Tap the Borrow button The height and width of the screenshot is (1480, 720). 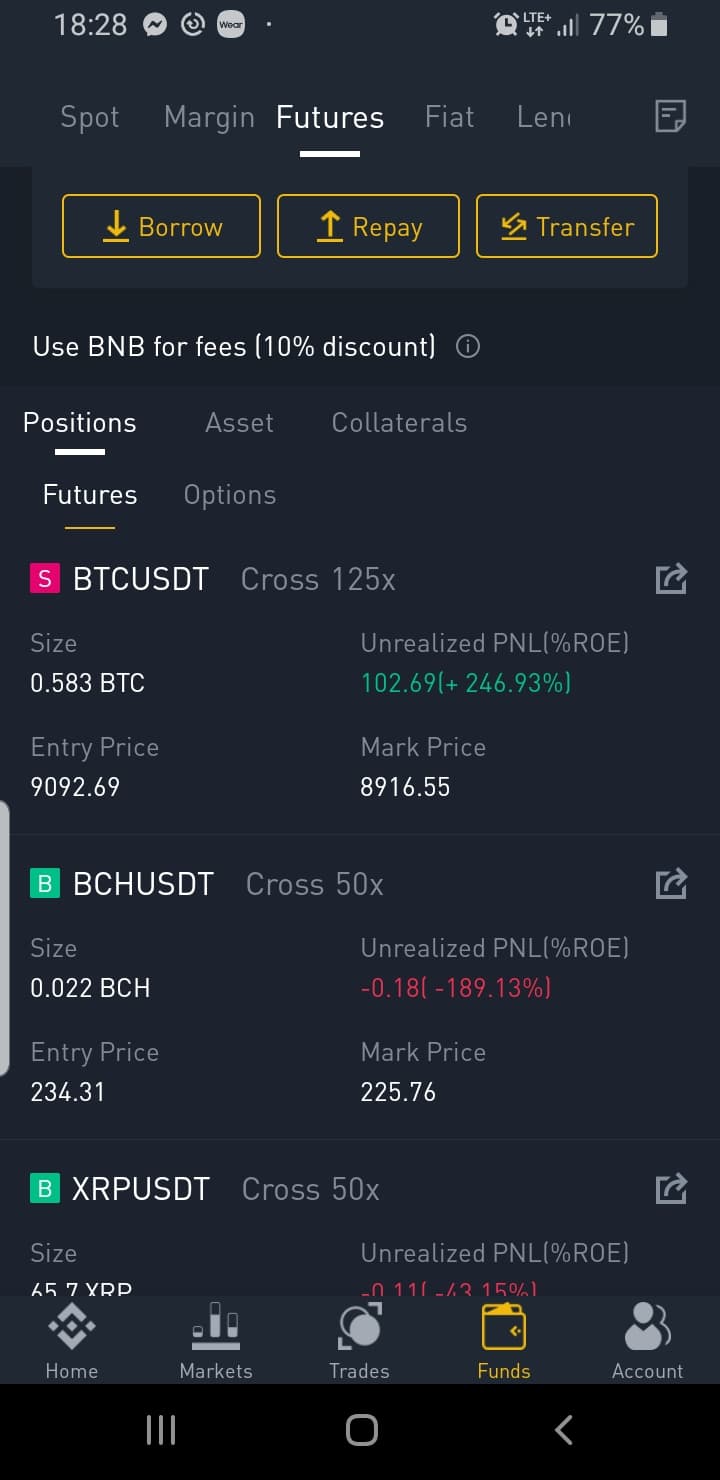coord(161,226)
